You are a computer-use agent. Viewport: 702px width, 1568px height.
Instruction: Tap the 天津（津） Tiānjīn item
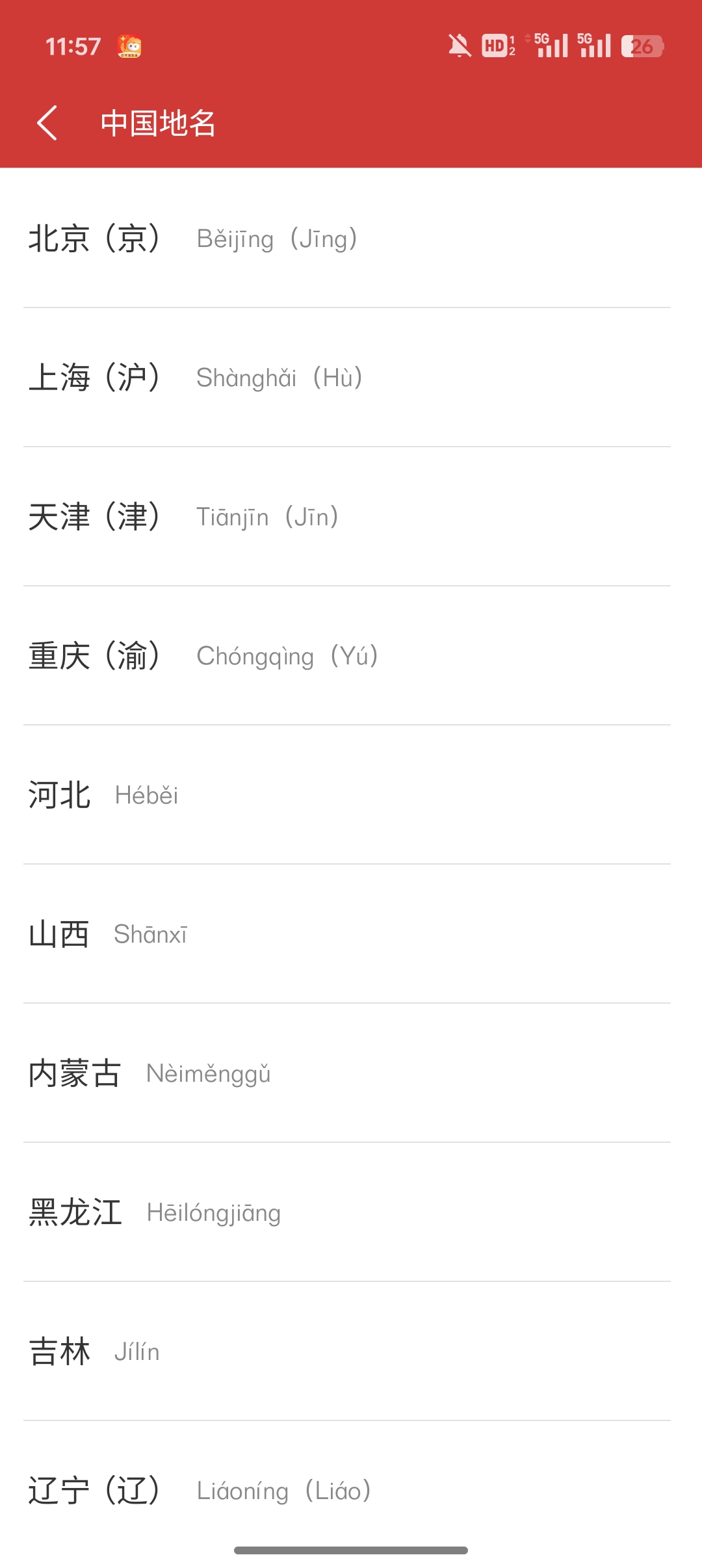351,516
